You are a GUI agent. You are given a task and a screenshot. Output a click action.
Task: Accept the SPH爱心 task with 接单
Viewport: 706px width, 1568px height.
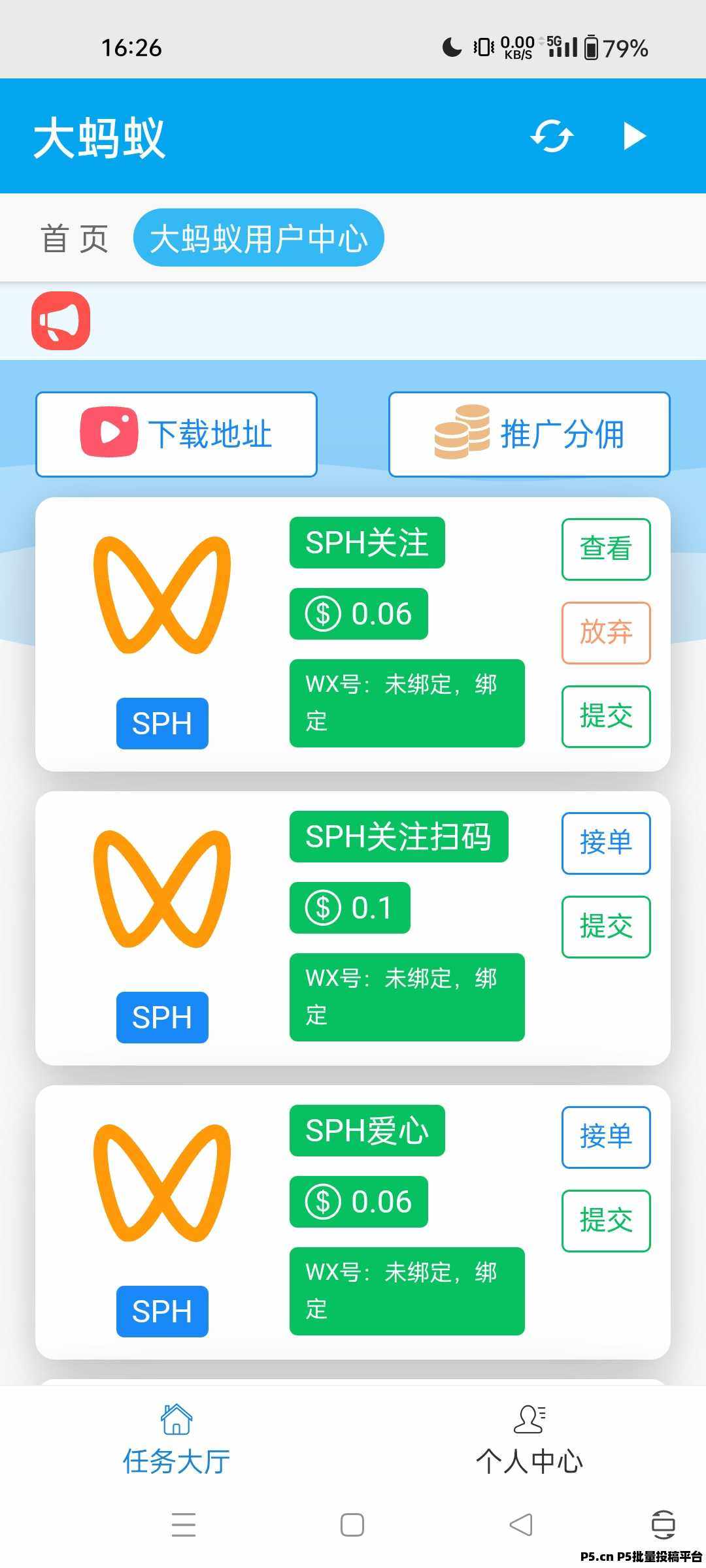click(606, 1137)
